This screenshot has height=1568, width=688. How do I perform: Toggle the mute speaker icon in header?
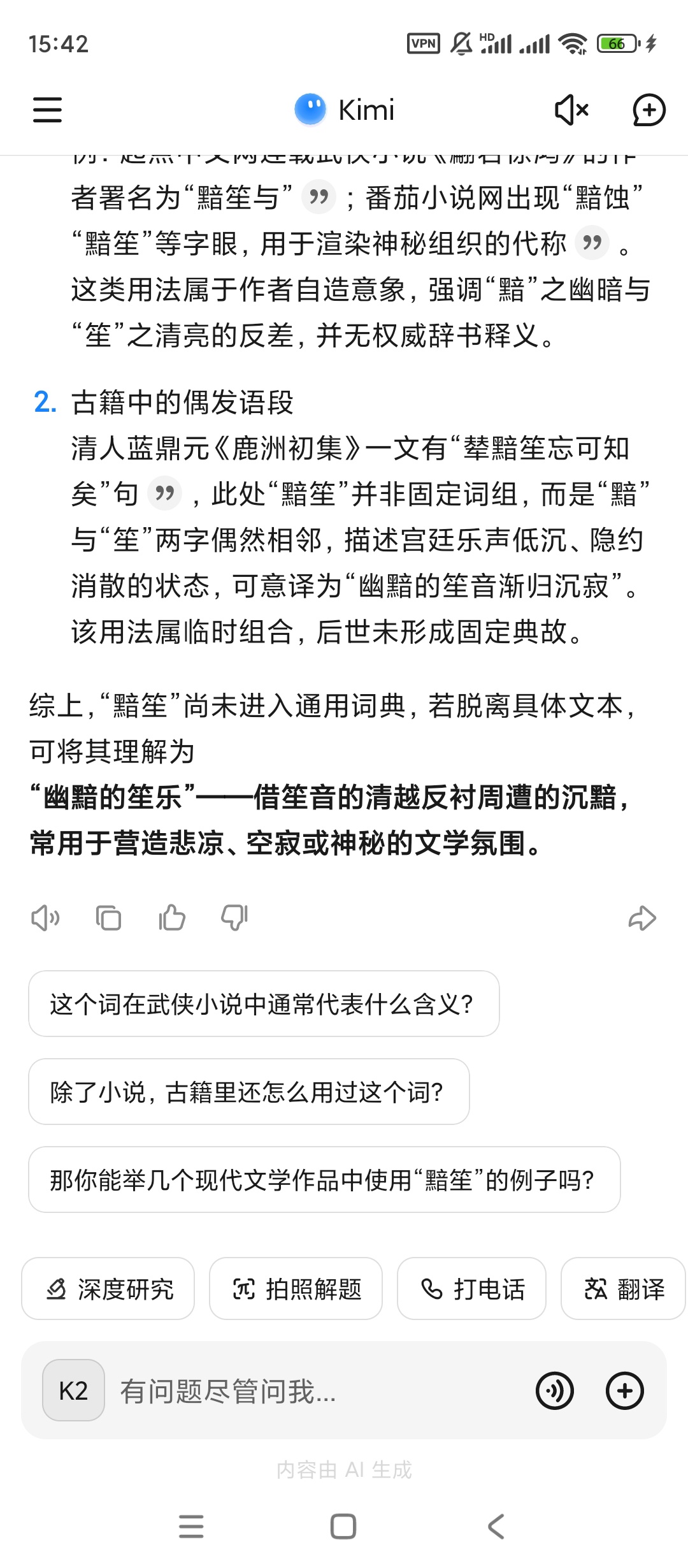(x=571, y=110)
